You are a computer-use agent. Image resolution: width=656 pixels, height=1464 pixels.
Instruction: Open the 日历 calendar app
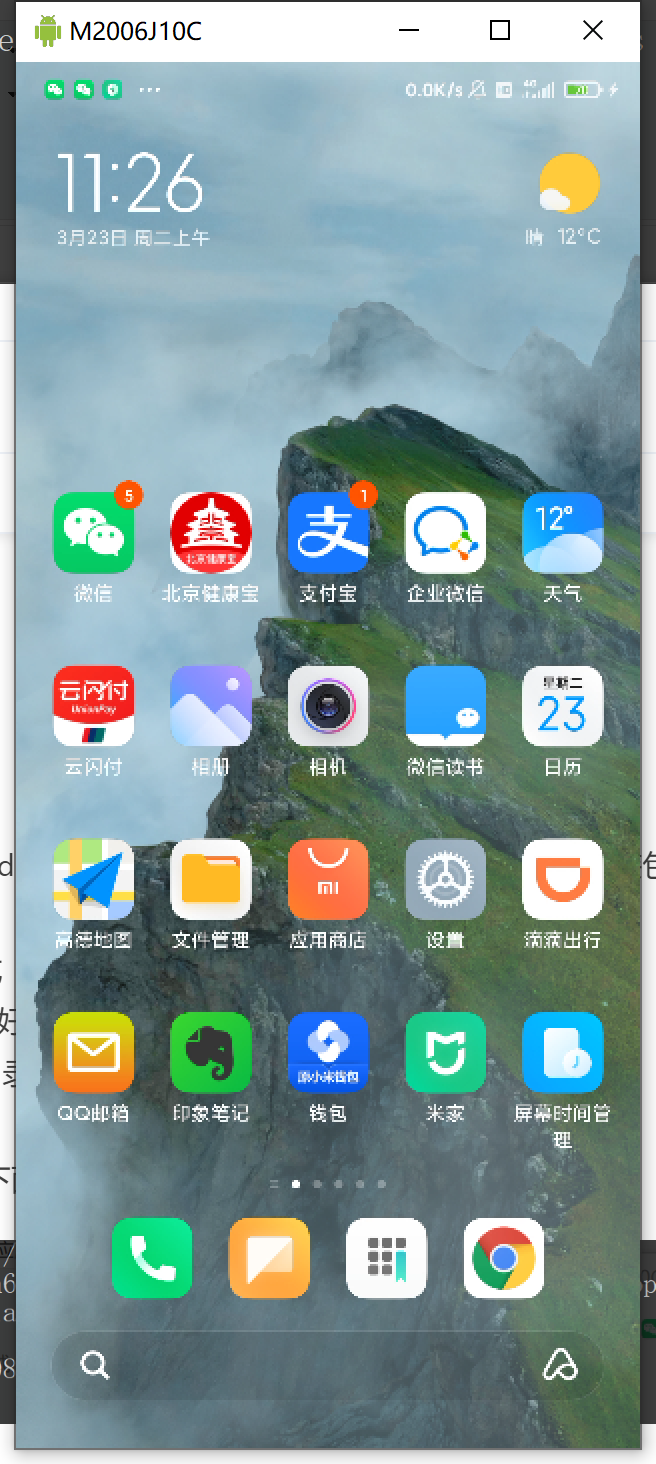pyautogui.click(x=562, y=706)
